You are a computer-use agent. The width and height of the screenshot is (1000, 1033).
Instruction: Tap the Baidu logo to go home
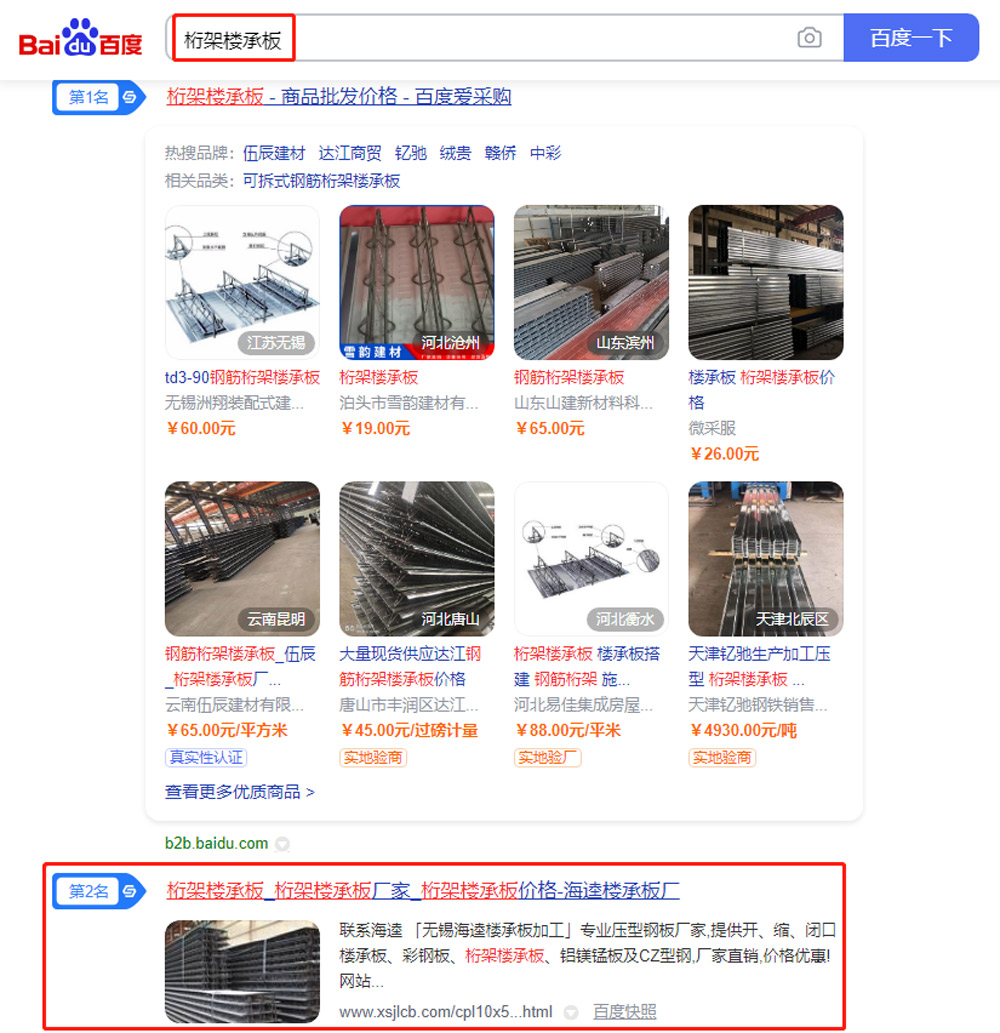[x=81, y=40]
